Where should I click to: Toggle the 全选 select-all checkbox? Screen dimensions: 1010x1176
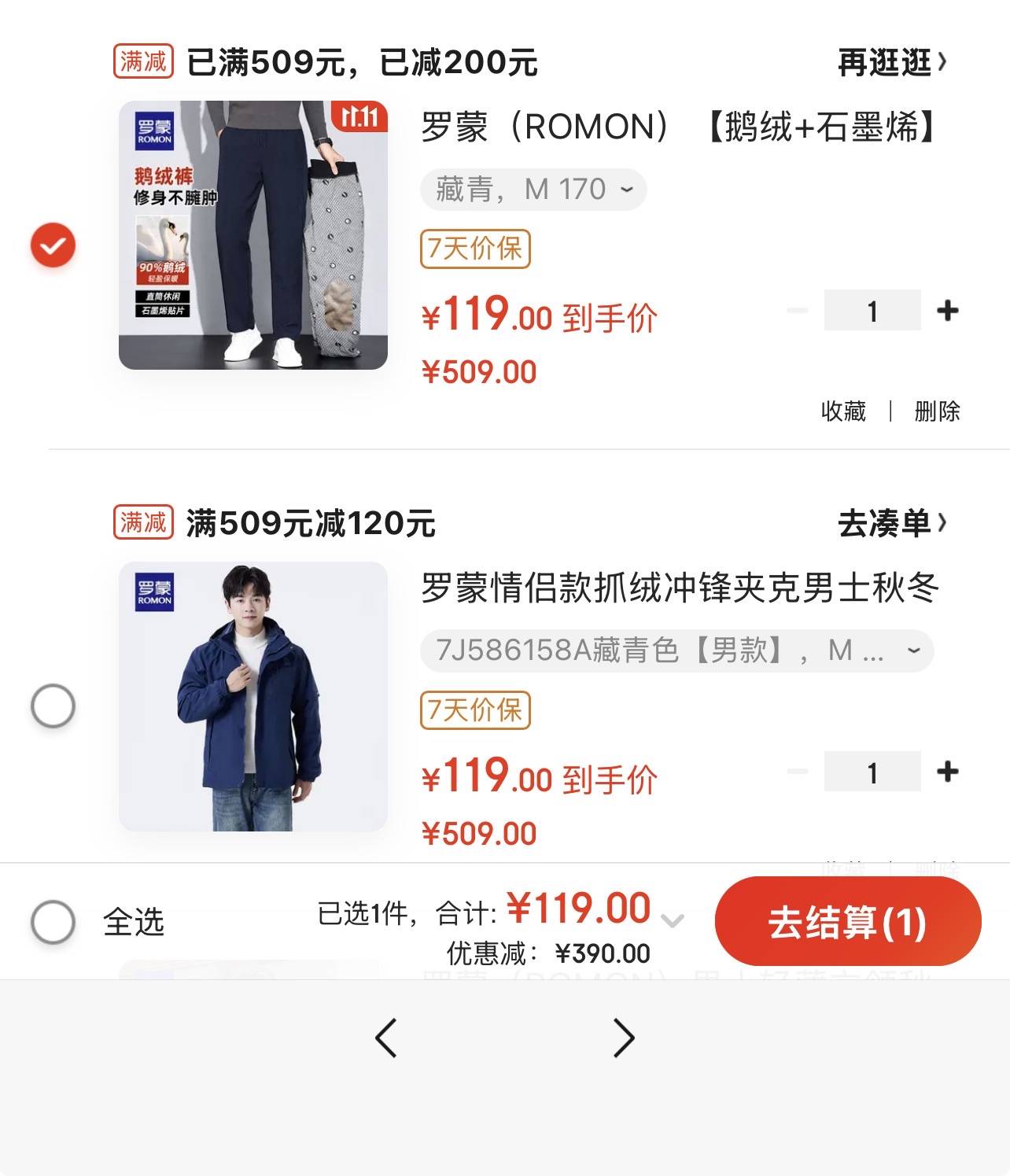(53, 921)
